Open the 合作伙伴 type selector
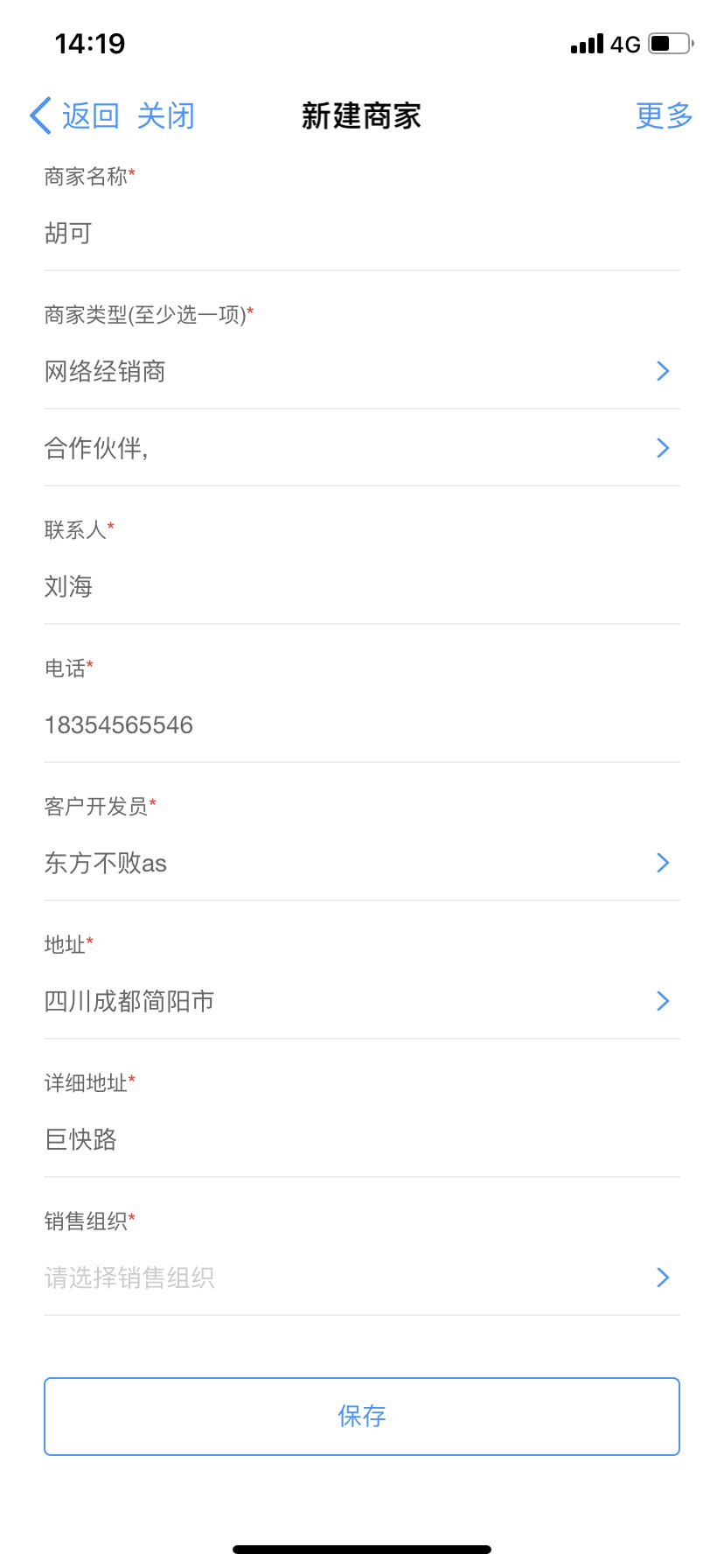The image size is (724, 1568). pos(361,449)
